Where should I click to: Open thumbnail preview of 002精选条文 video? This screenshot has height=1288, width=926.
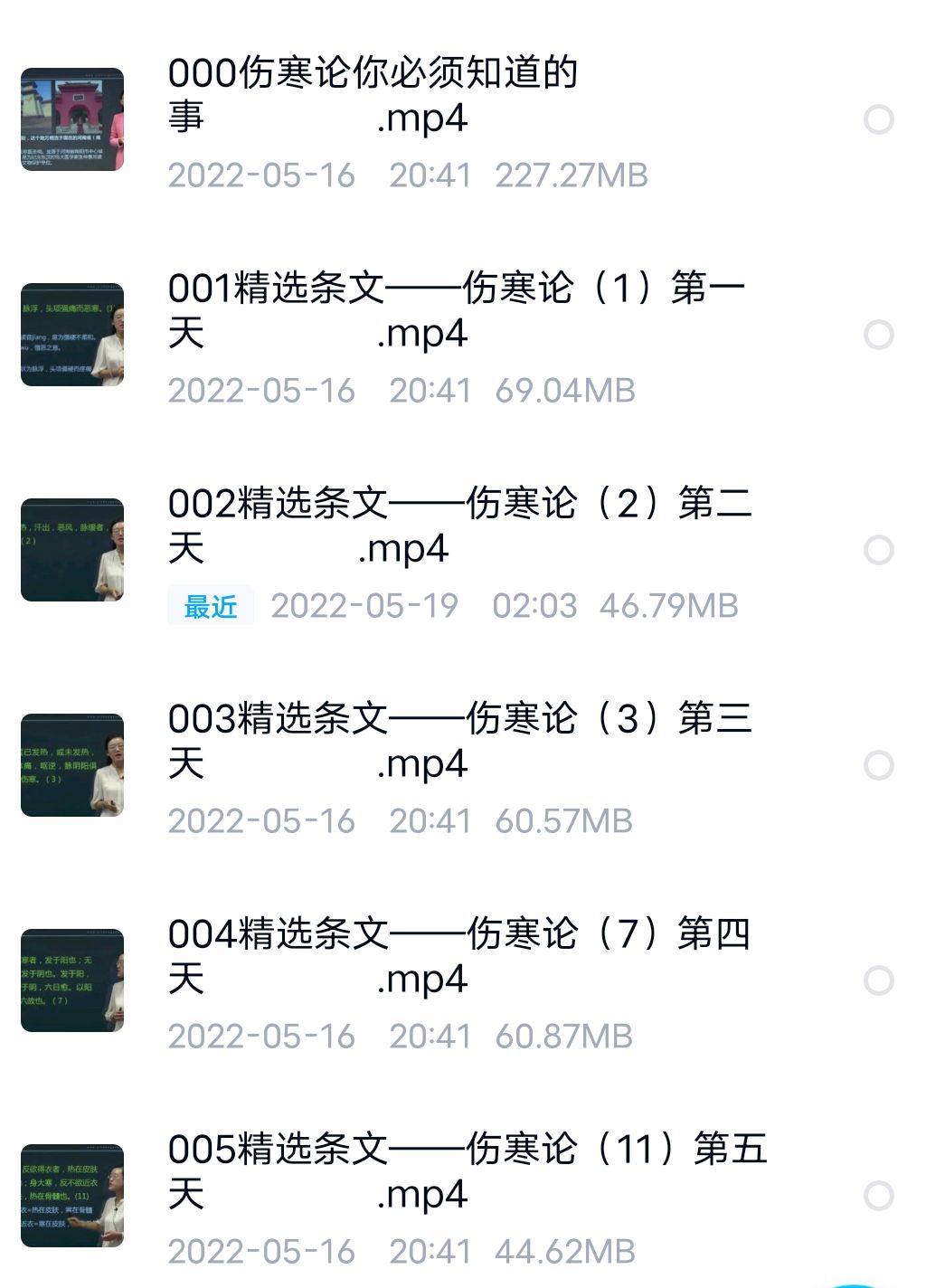tap(72, 549)
